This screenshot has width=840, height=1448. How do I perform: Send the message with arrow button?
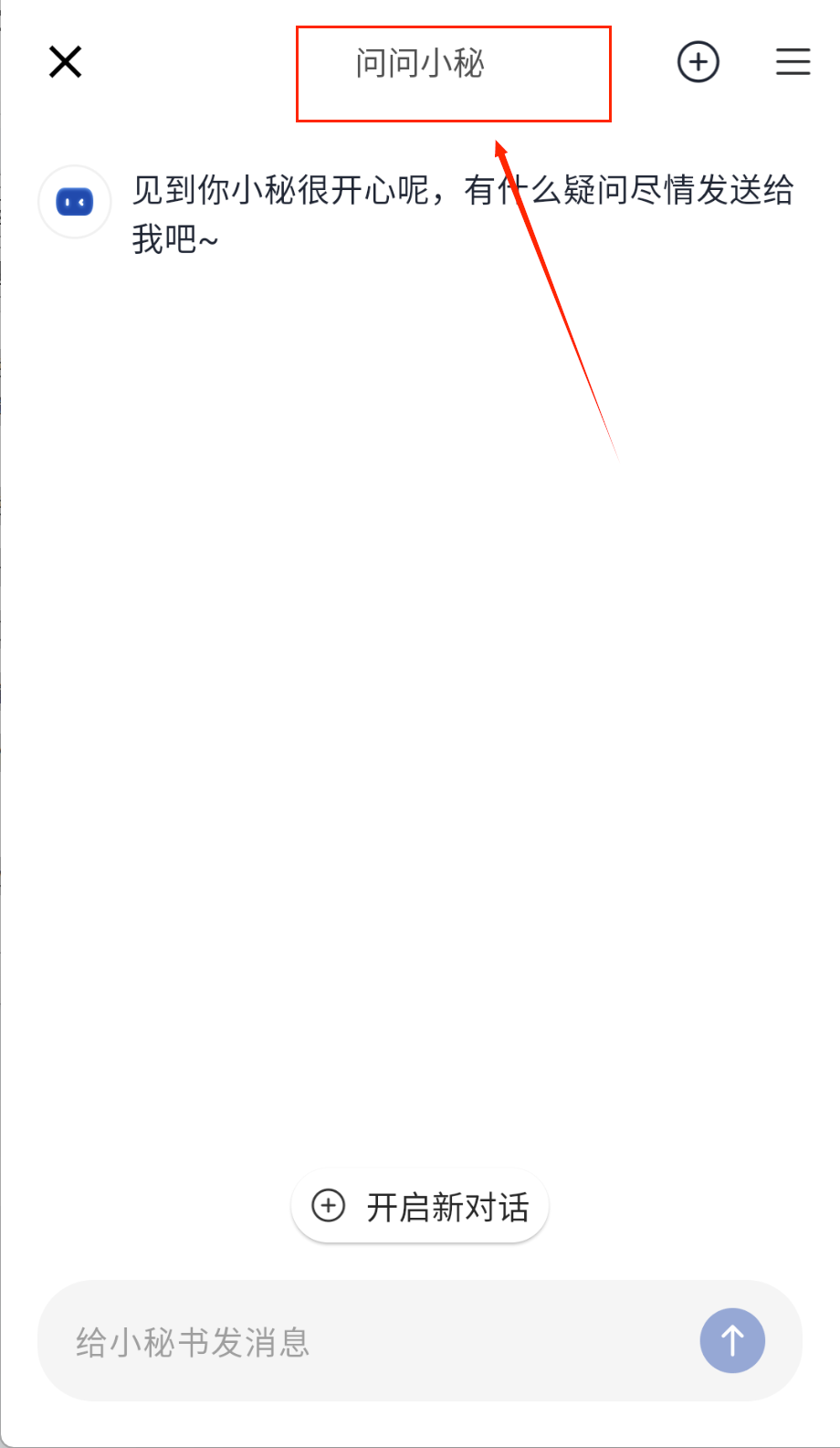tap(732, 1340)
